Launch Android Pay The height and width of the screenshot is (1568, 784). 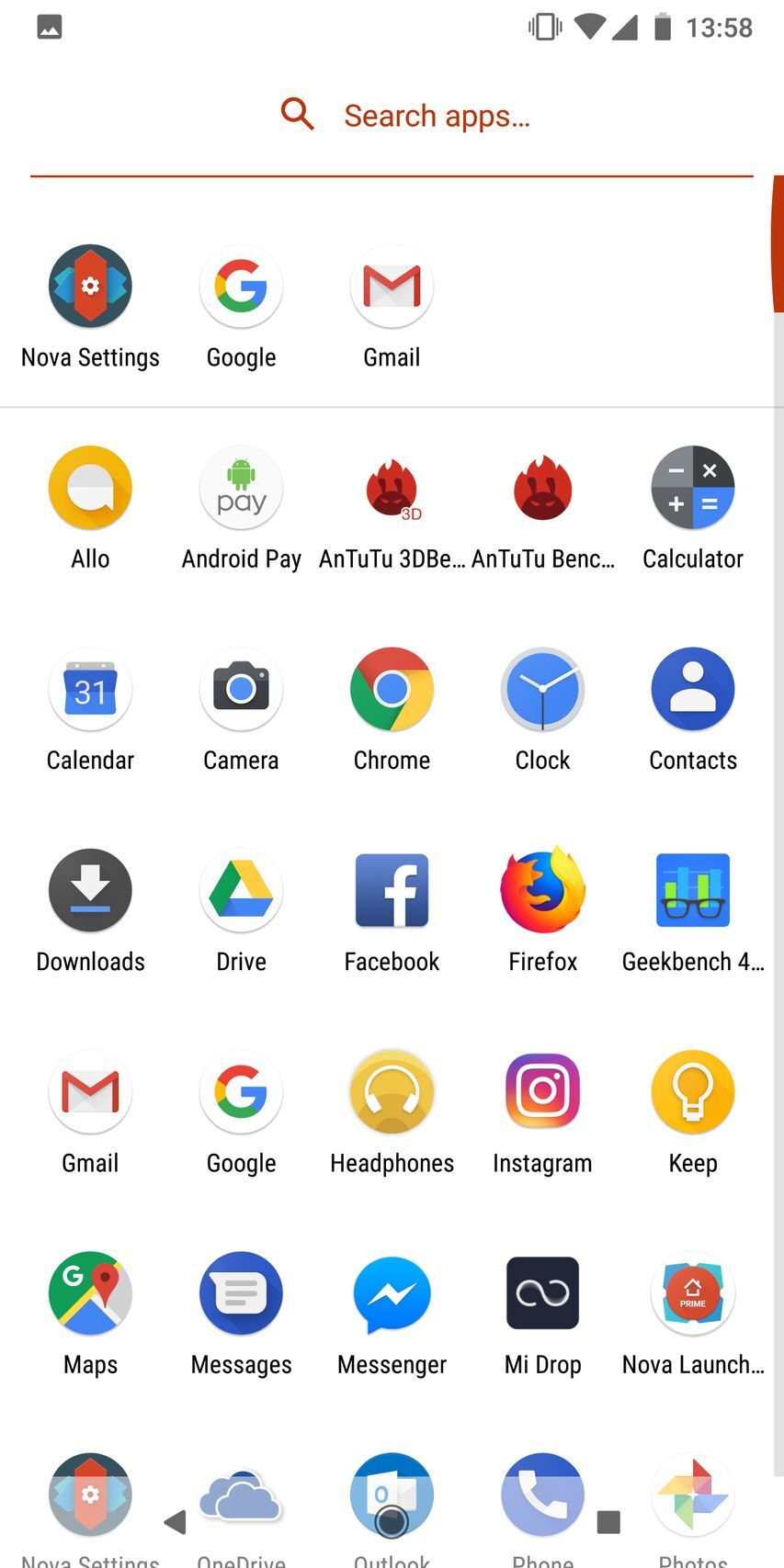(241, 488)
